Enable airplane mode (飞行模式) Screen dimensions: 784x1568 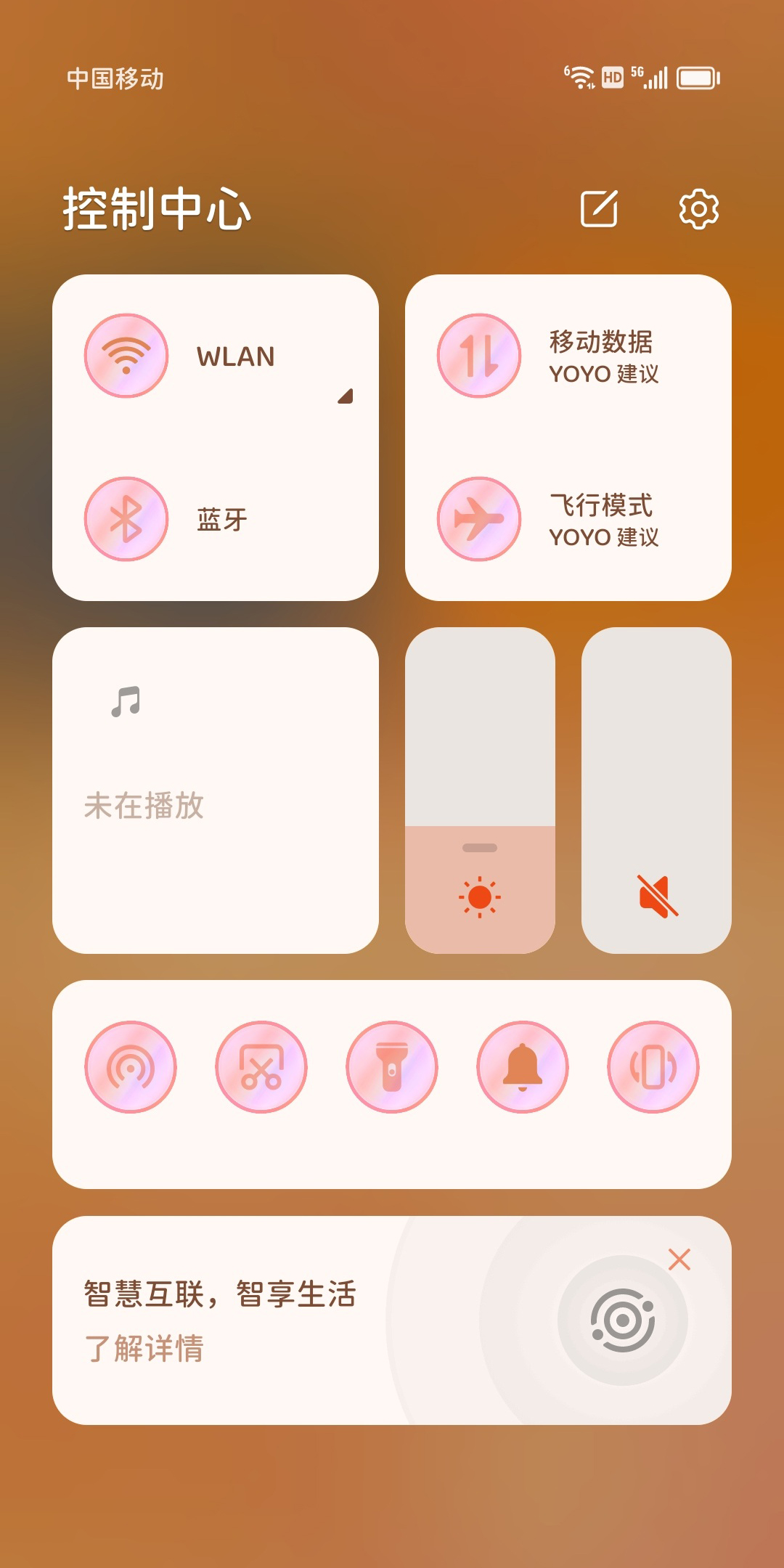pyautogui.click(x=479, y=519)
